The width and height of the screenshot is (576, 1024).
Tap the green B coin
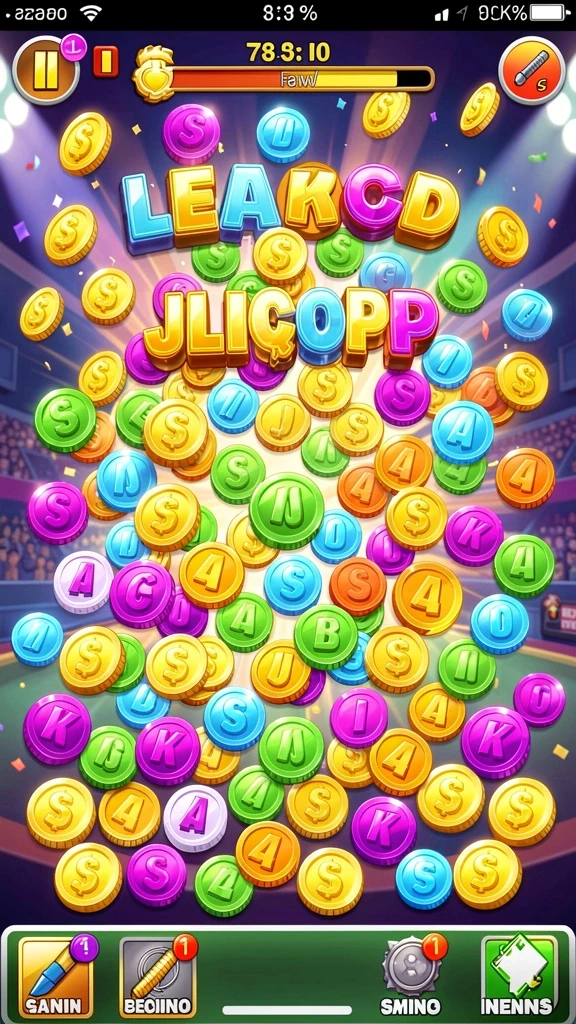(x=326, y=636)
